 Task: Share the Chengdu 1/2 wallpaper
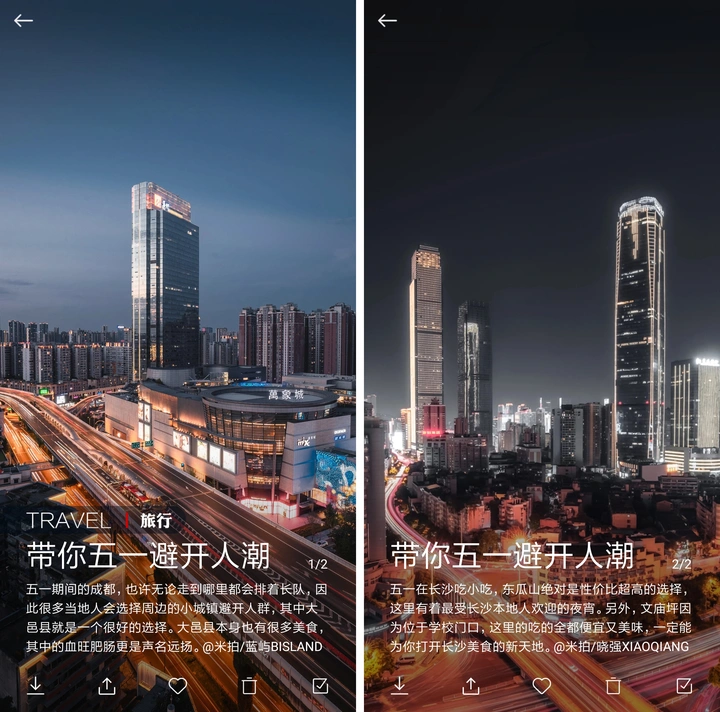107,685
